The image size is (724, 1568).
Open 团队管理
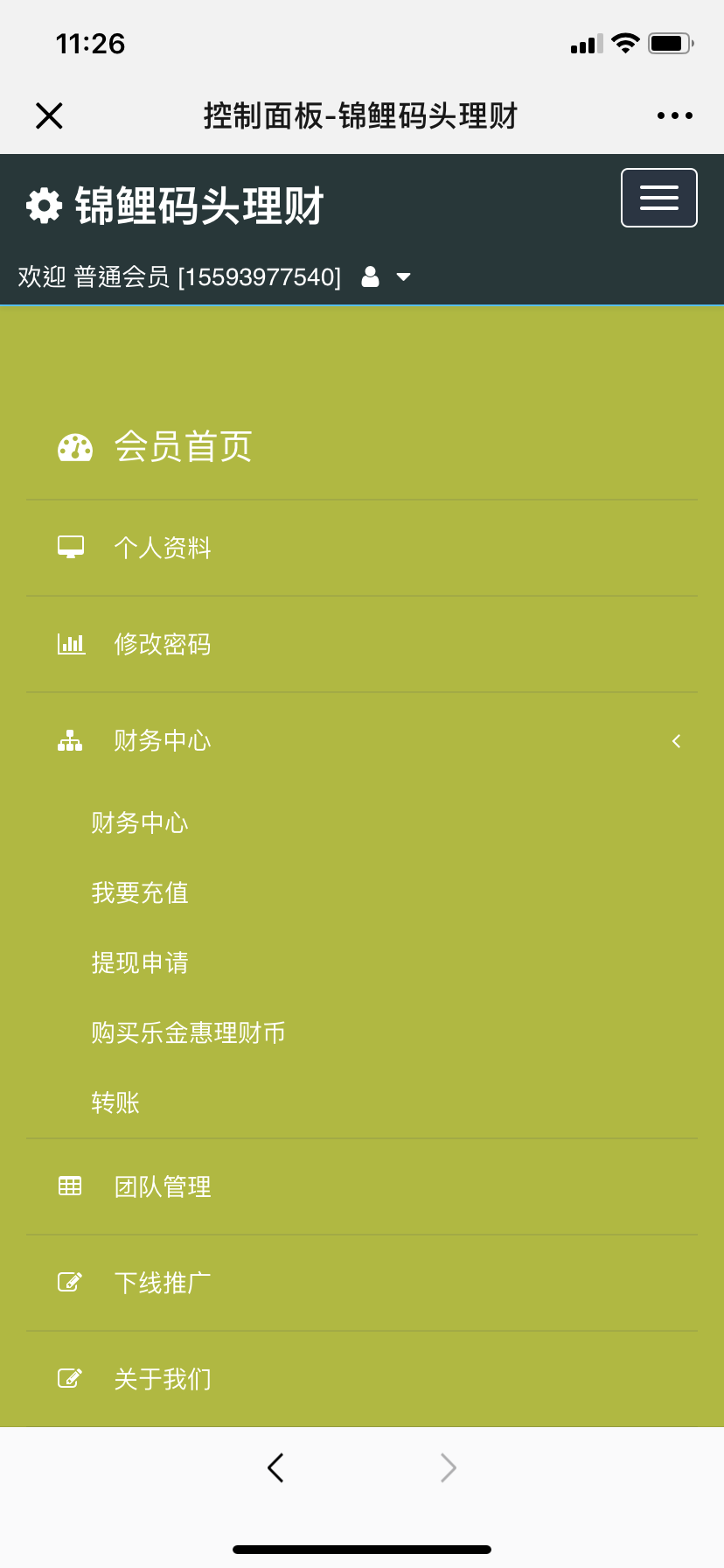362,1186
